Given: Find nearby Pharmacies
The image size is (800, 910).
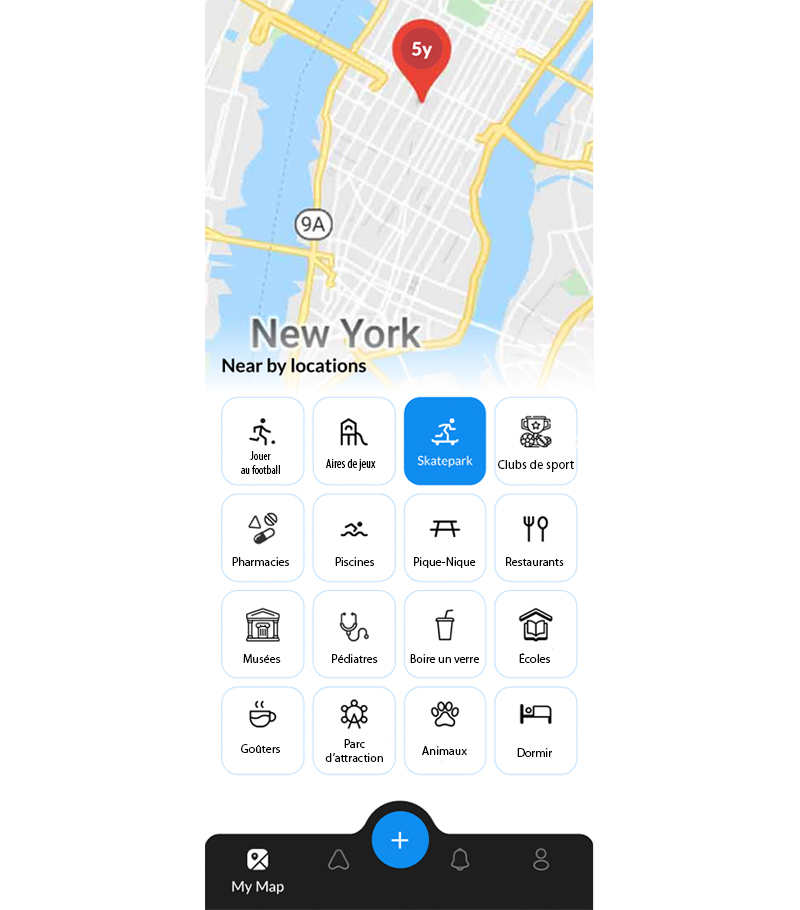Looking at the screenshot, I should tap(262, 537).
